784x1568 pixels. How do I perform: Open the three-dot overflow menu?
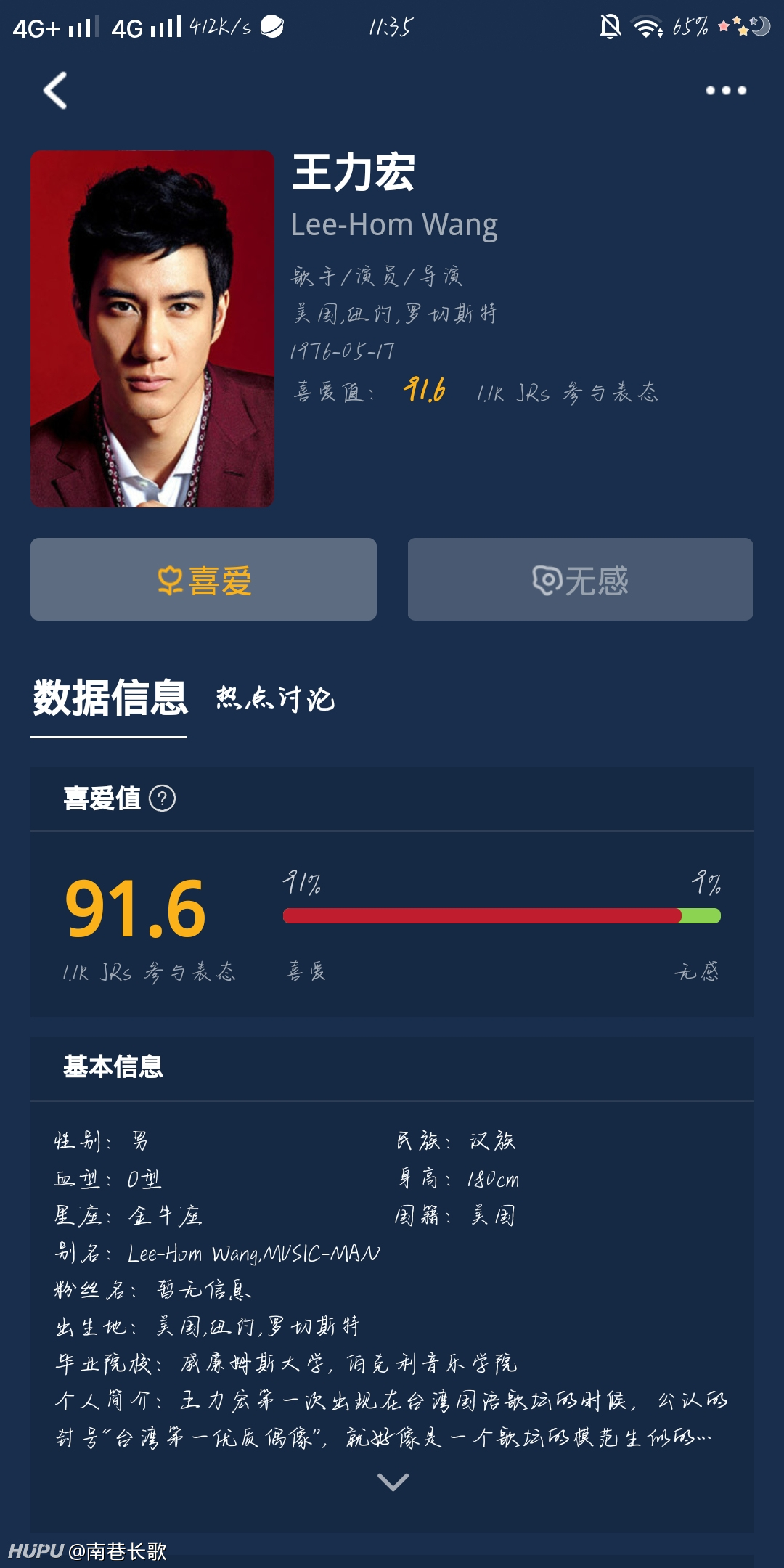(726, 91)
